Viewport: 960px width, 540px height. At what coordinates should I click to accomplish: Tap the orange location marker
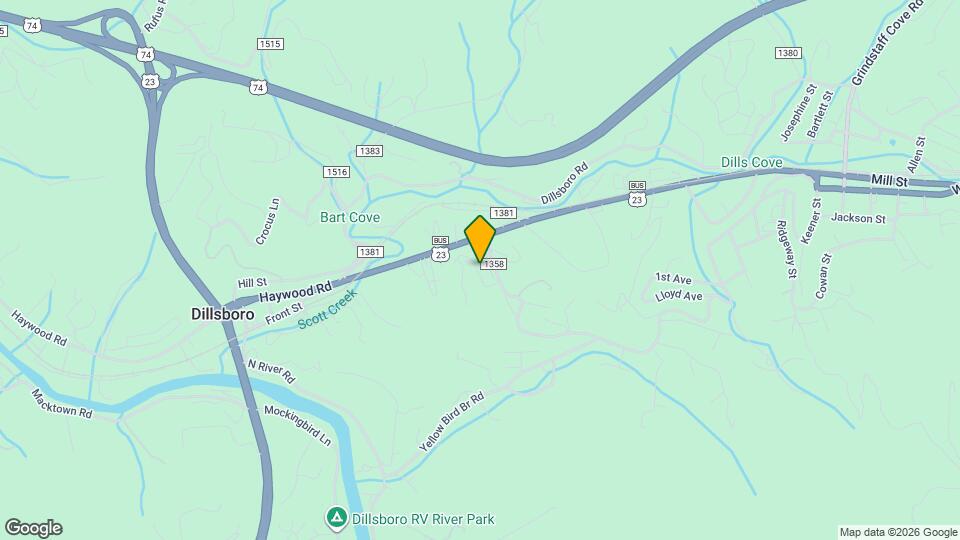pos(481,239)
